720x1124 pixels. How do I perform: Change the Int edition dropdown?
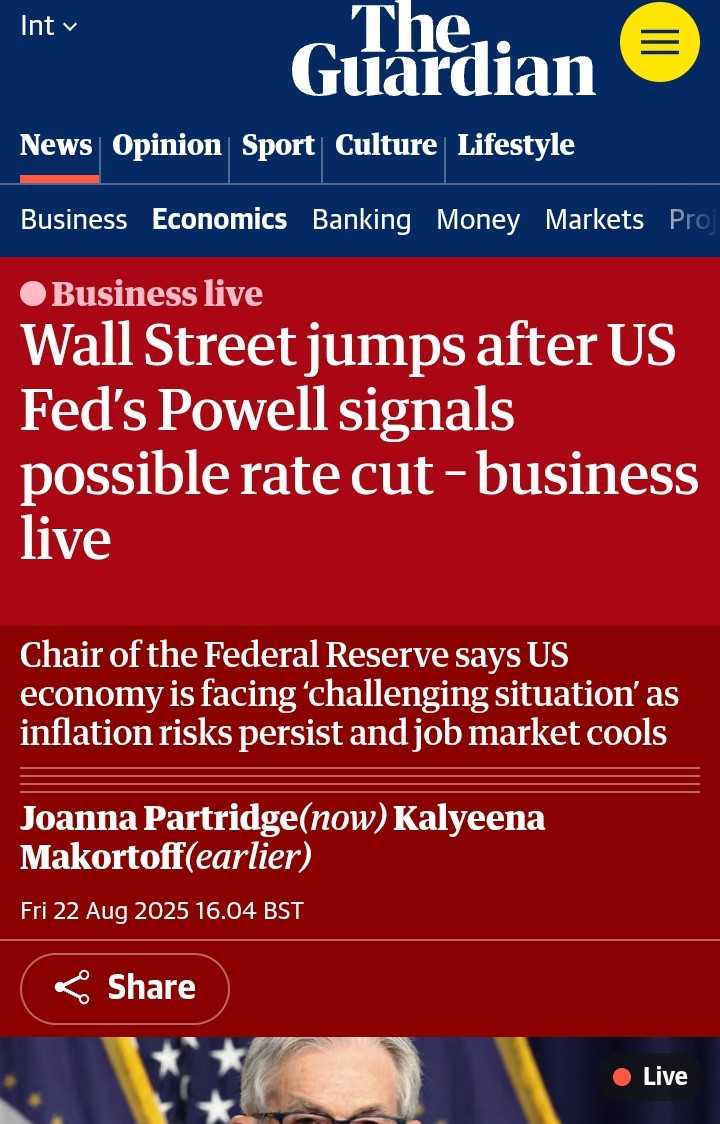(x=48, y=26)
